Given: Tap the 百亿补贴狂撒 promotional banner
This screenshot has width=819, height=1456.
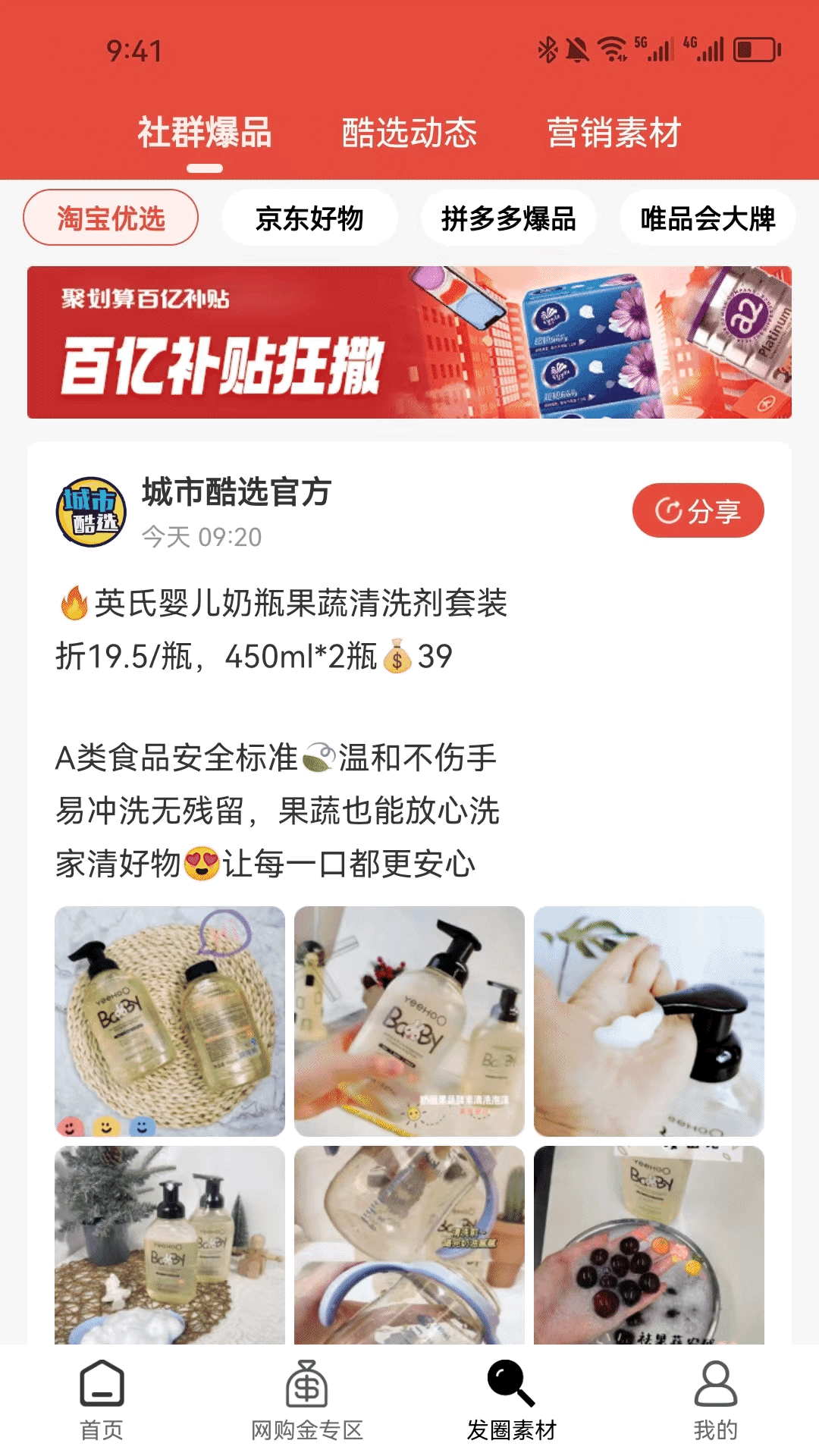Looking at the screenshot, I should (409, 343).
